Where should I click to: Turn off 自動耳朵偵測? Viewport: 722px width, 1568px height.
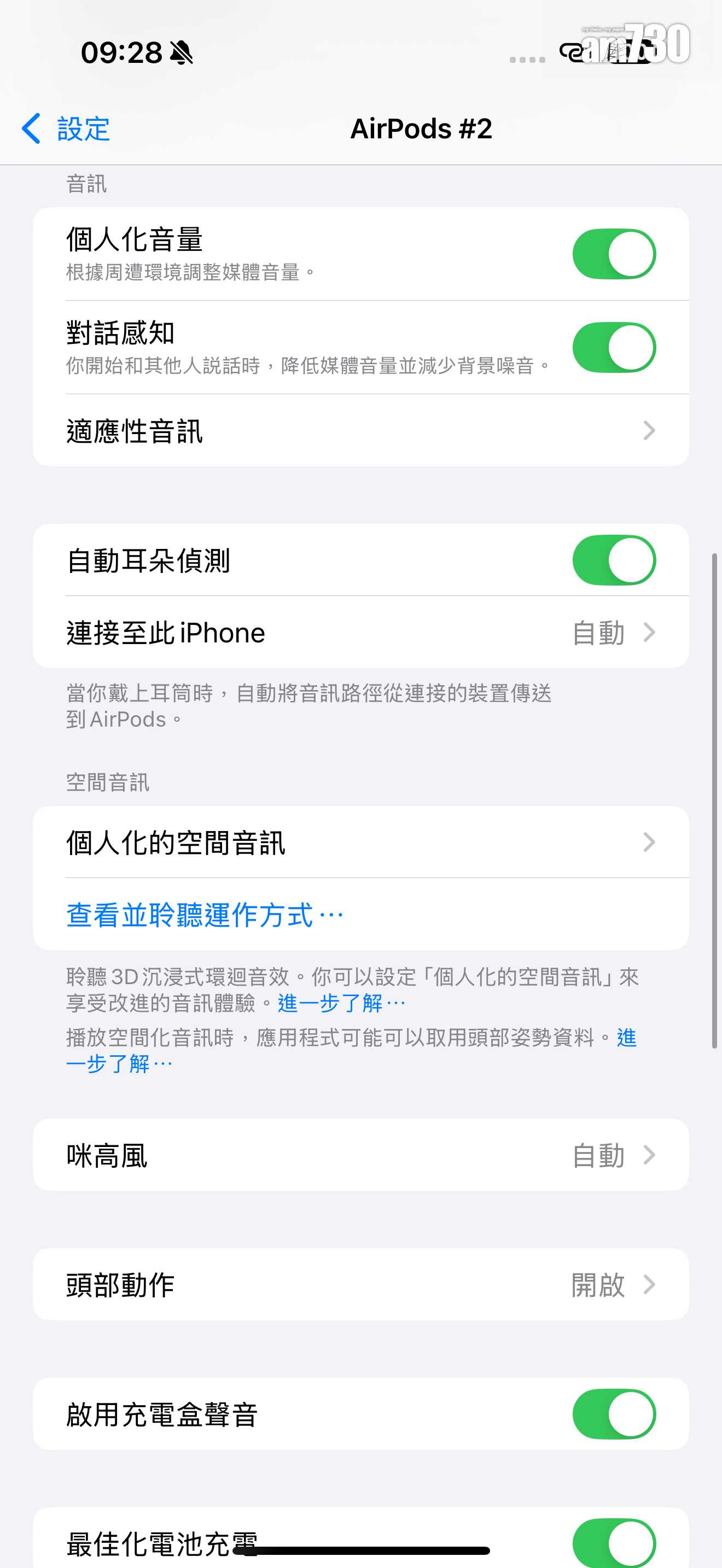(614, 560)
